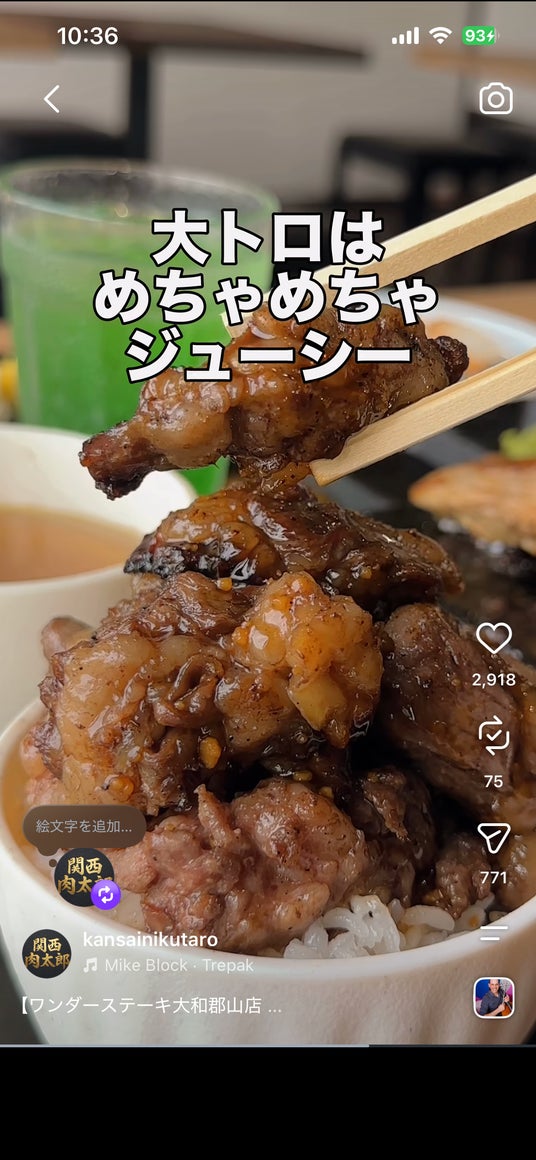Go back with the top-left arrow

(x=51, y=99)
